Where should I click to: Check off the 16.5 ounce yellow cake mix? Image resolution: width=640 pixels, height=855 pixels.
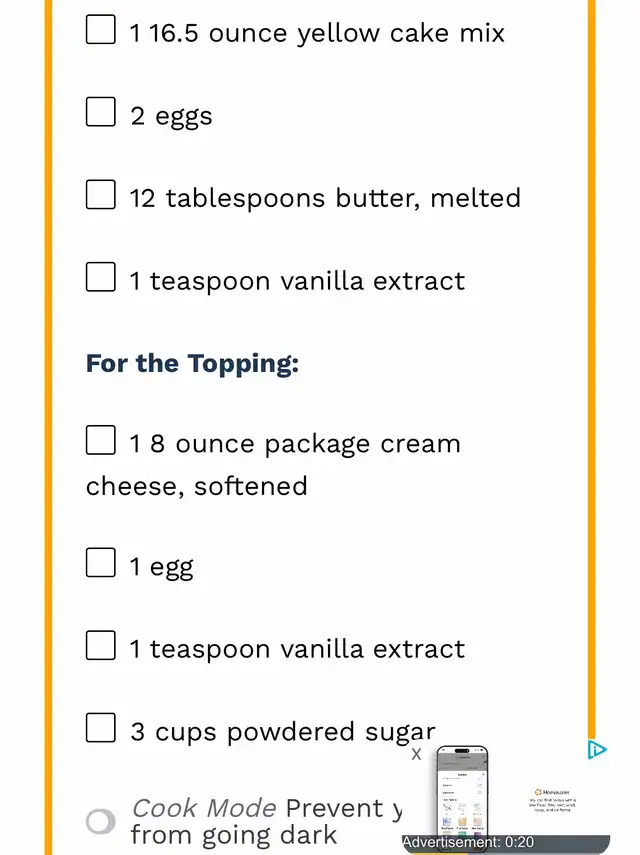(x=100, y=30)
